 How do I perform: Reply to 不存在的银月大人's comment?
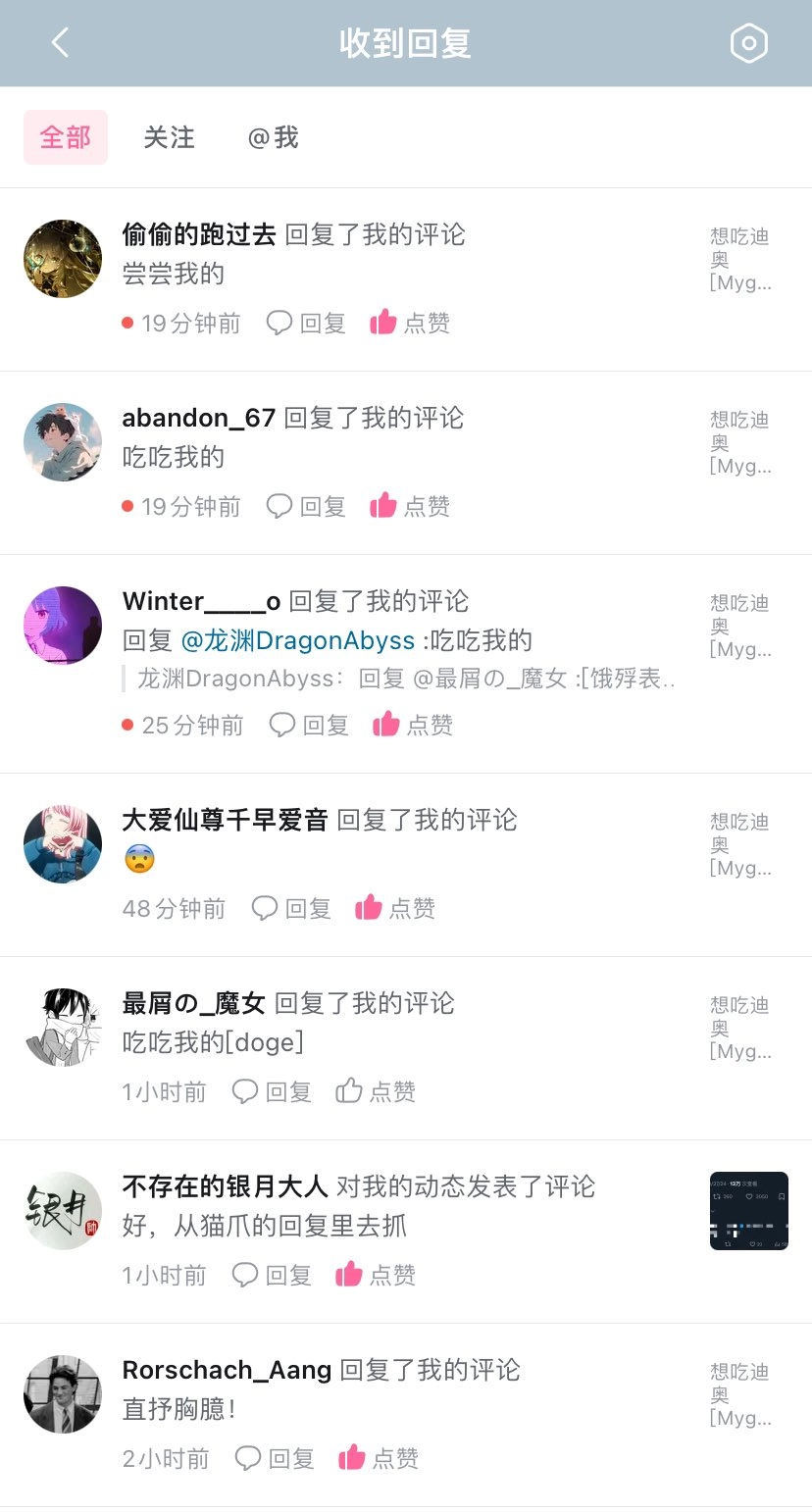[272, 1275]
